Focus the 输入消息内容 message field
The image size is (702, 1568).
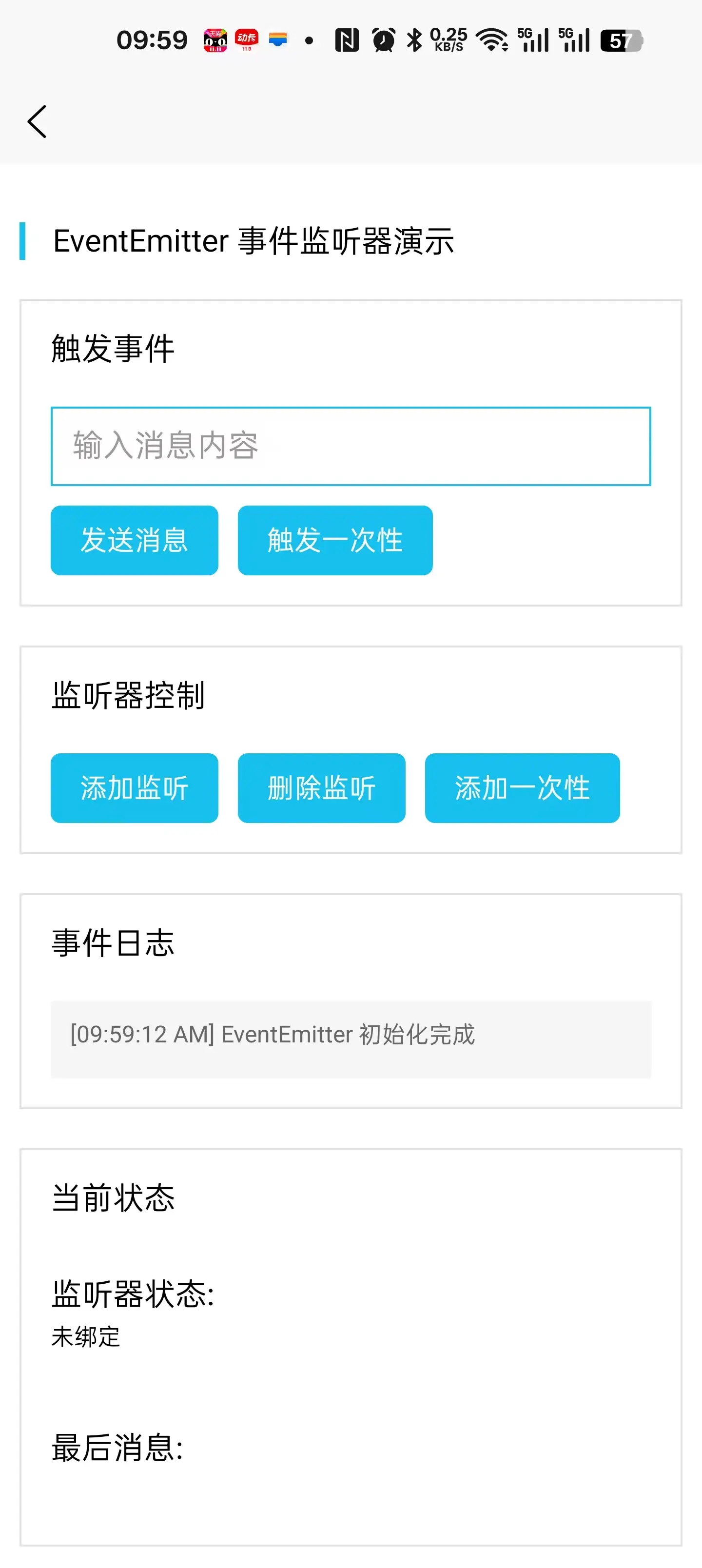(351, 446)
